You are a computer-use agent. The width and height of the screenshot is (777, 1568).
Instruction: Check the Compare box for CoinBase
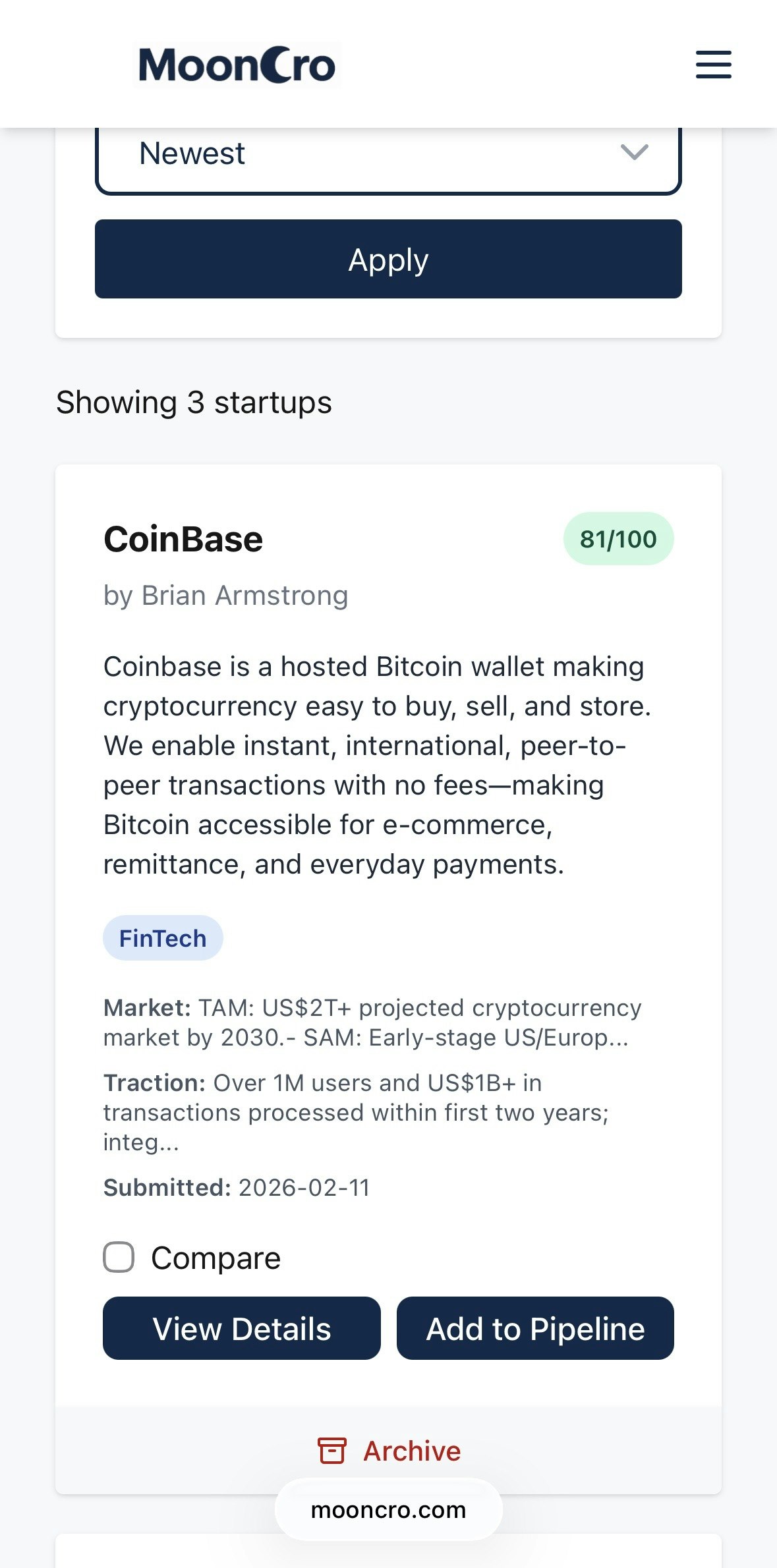coord(119,1257)
